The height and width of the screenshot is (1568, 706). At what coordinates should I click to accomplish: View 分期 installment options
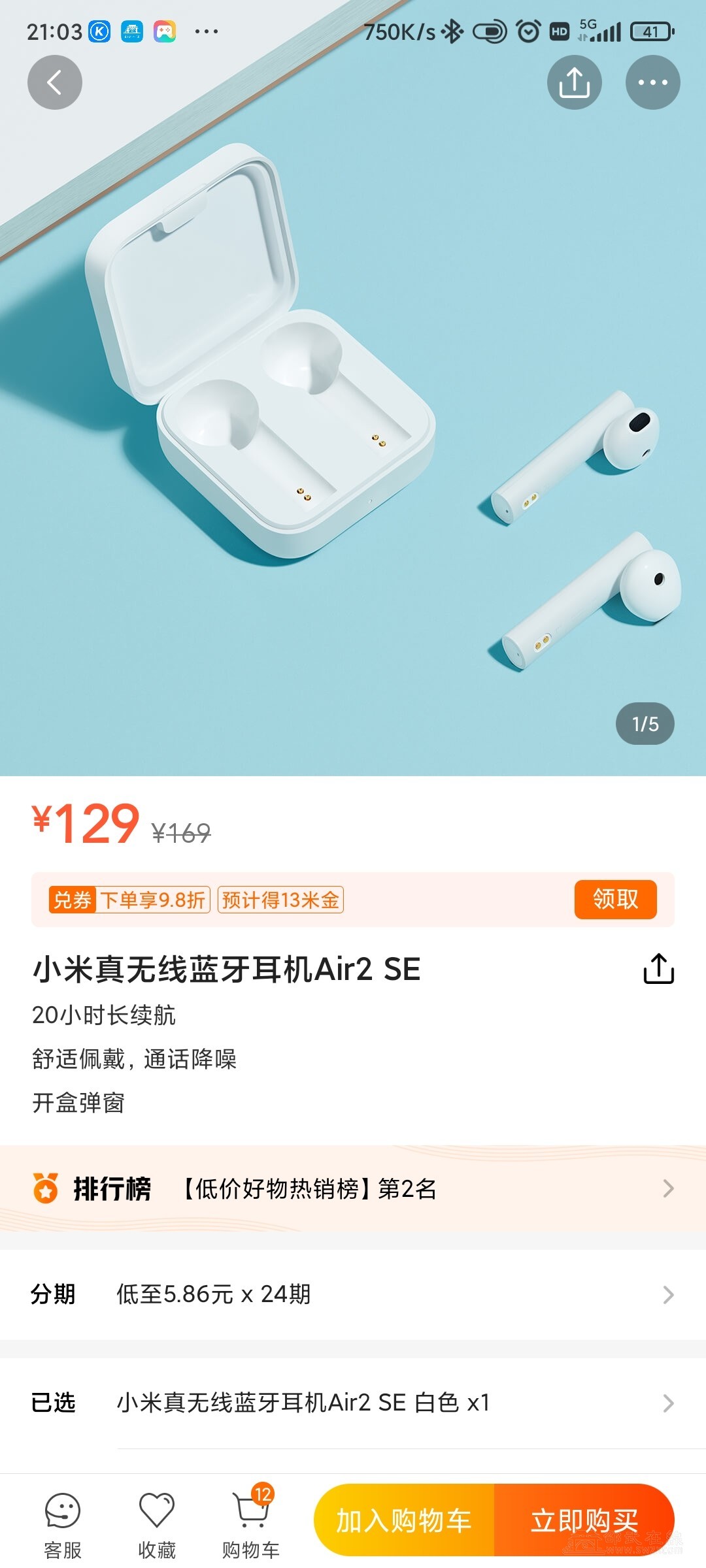353,1294
